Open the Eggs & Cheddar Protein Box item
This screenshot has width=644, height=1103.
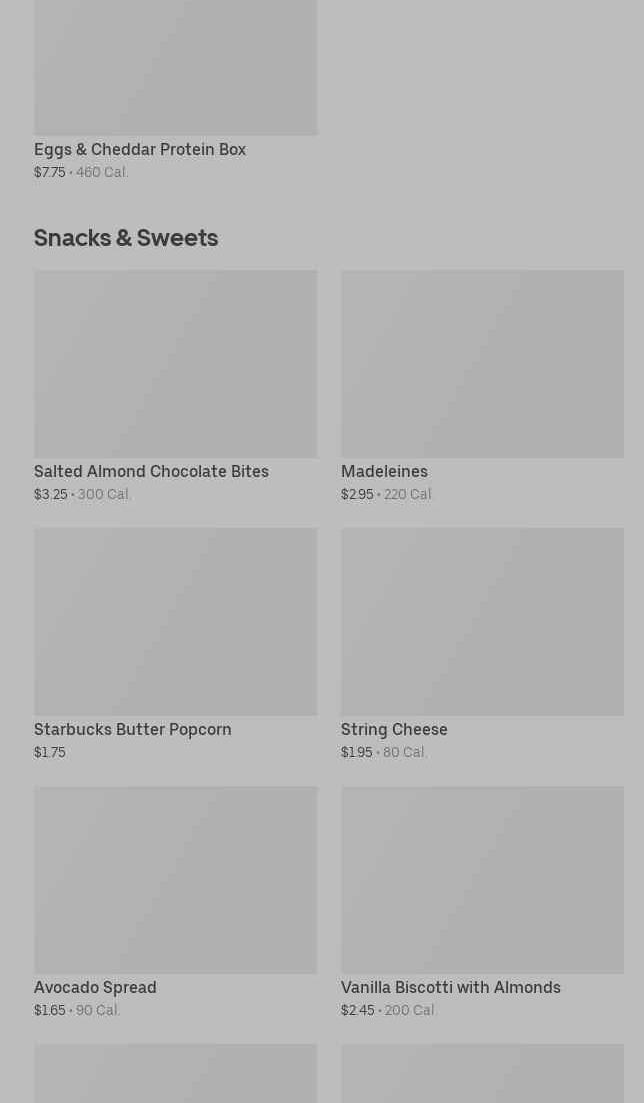tap(175, 90)
